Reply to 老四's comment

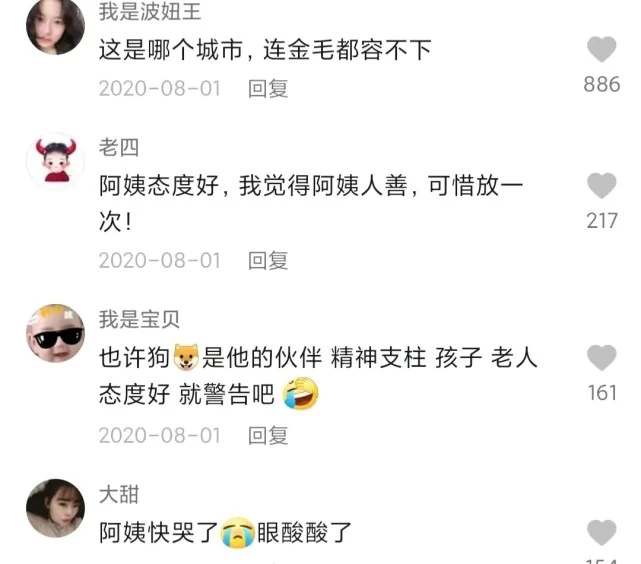click(x=268, y=261)
